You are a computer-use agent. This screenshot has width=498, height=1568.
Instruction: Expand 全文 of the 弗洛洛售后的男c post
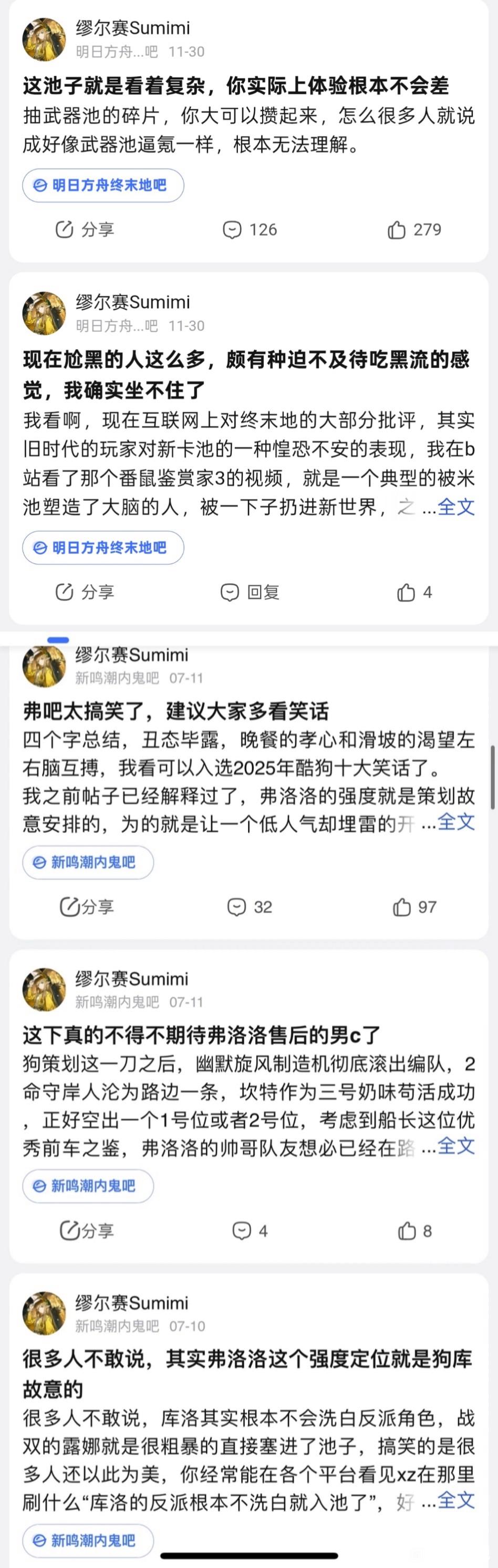tap(455, 1146)
